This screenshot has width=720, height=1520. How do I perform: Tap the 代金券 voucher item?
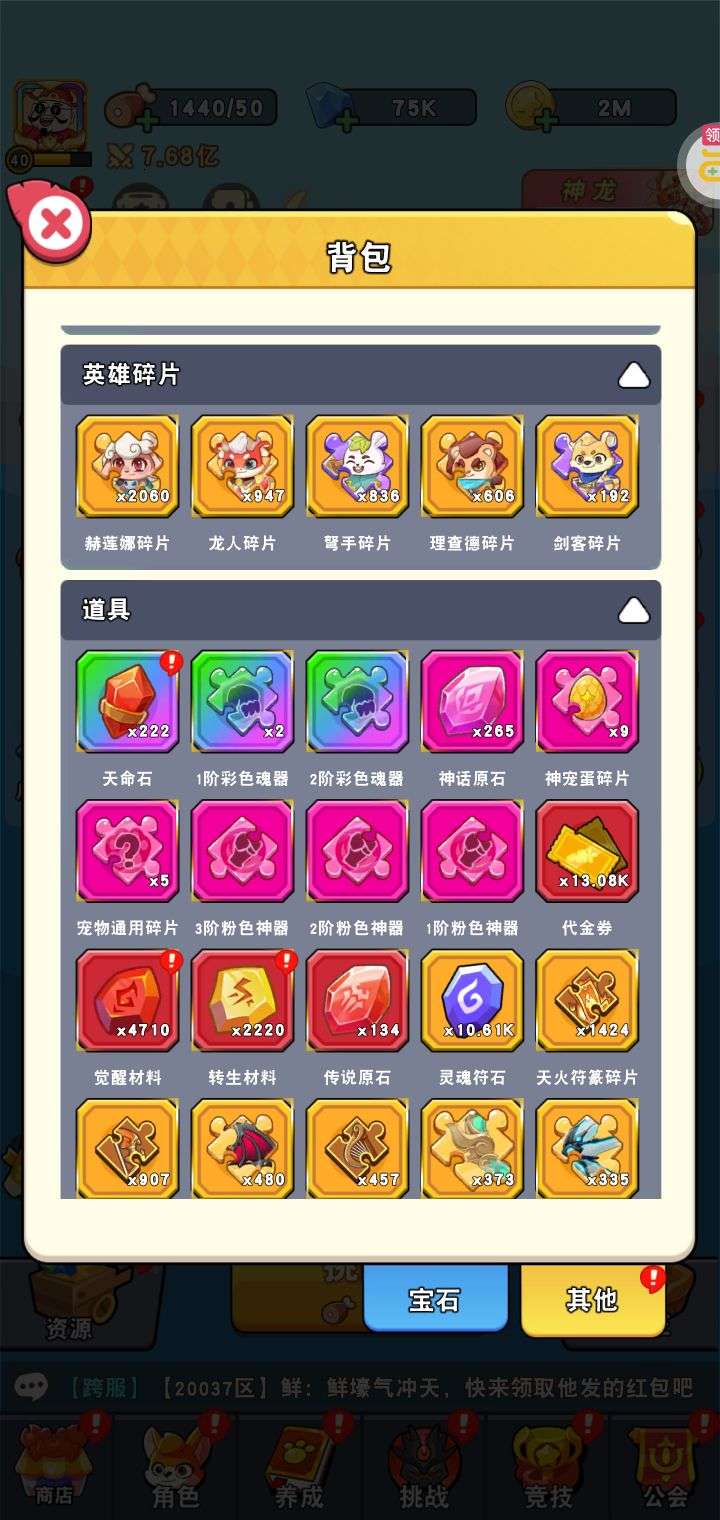click(x=587, y=851)
